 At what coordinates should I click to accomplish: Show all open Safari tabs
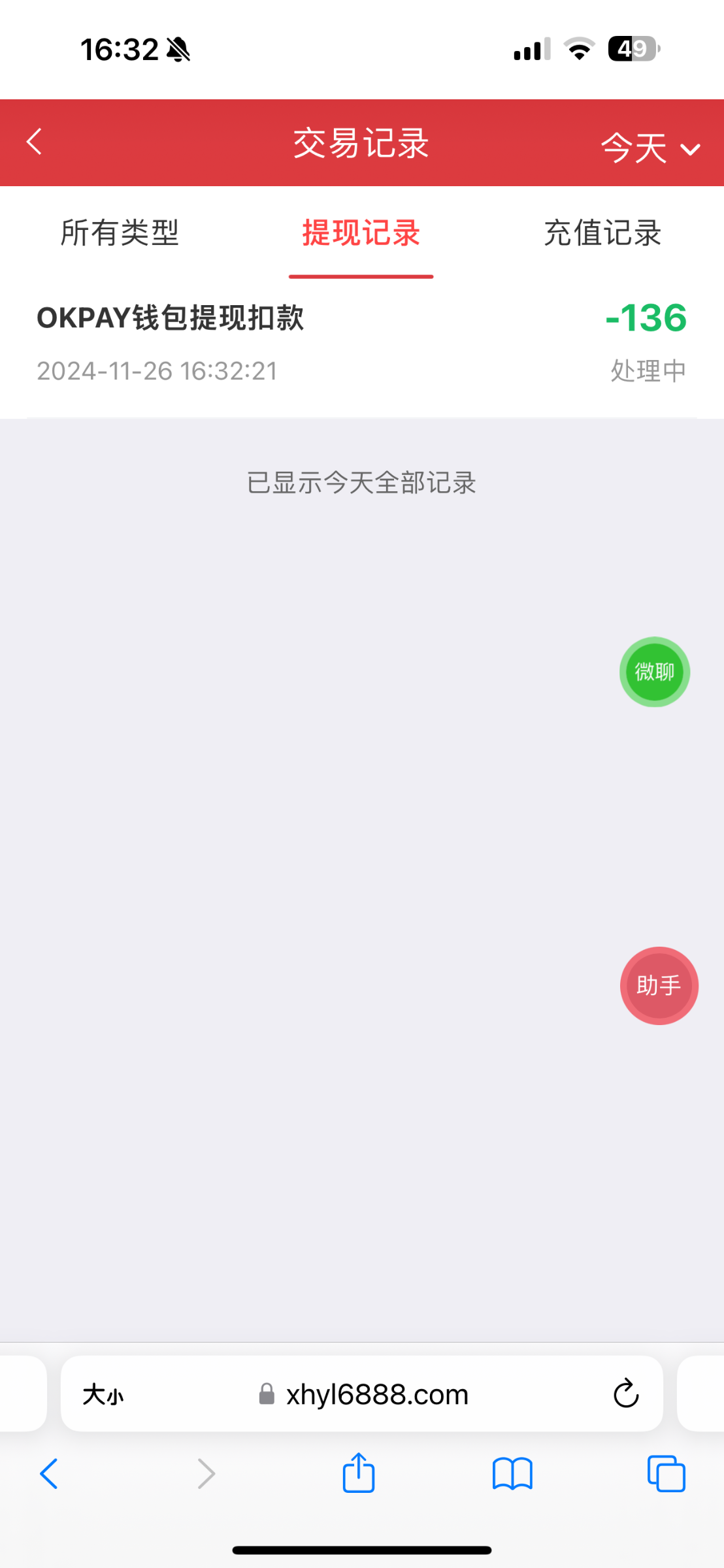(666, 1474)
